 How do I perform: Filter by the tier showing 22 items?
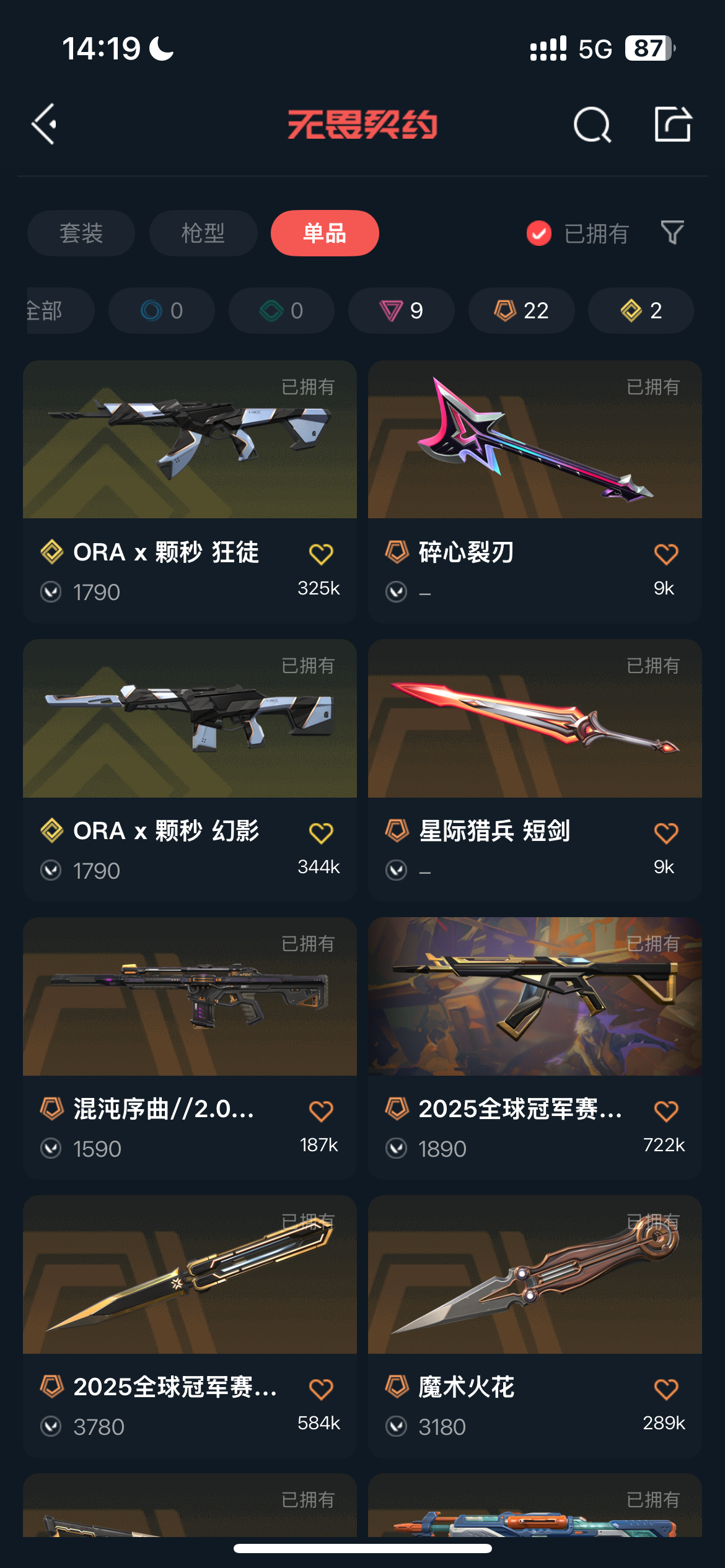(x=521, y=310)
